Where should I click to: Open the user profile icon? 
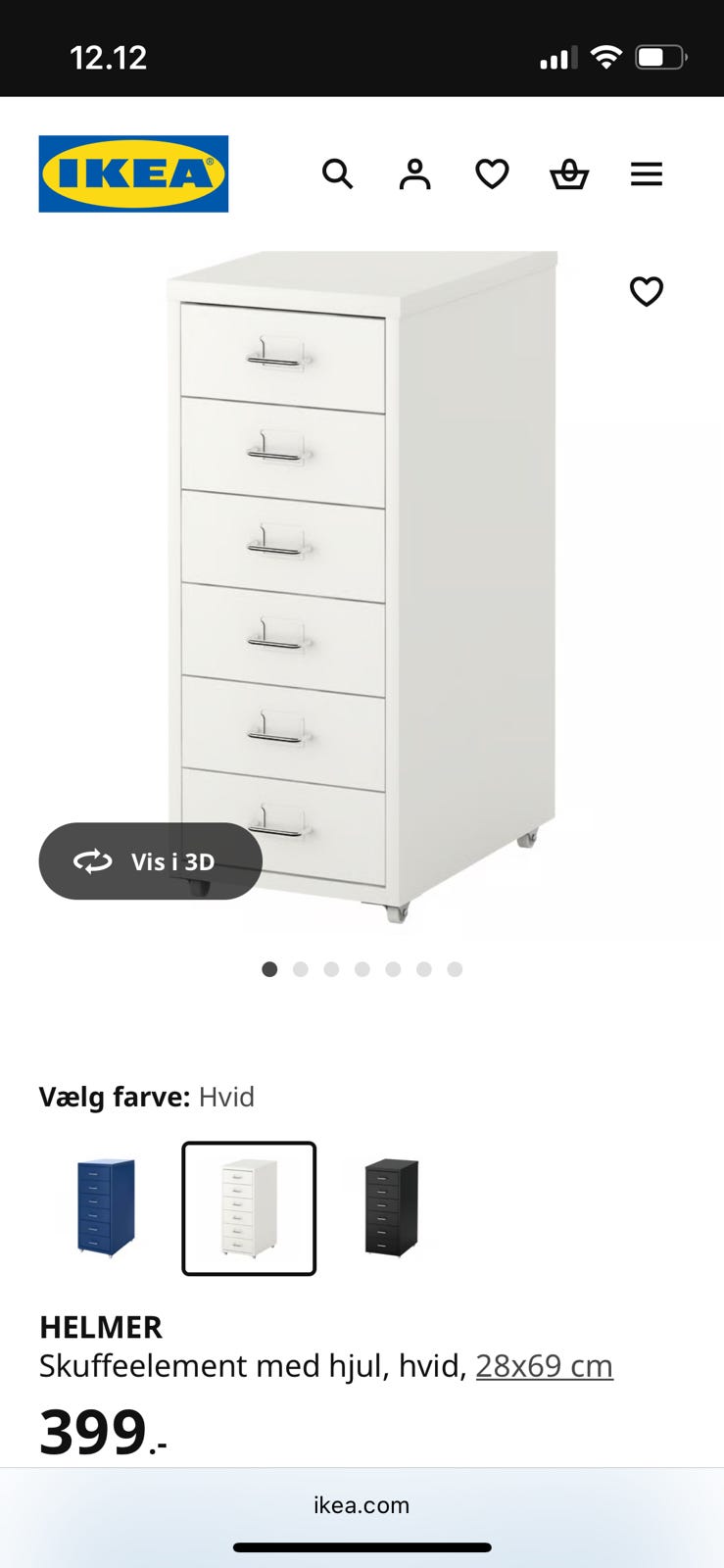414,173
